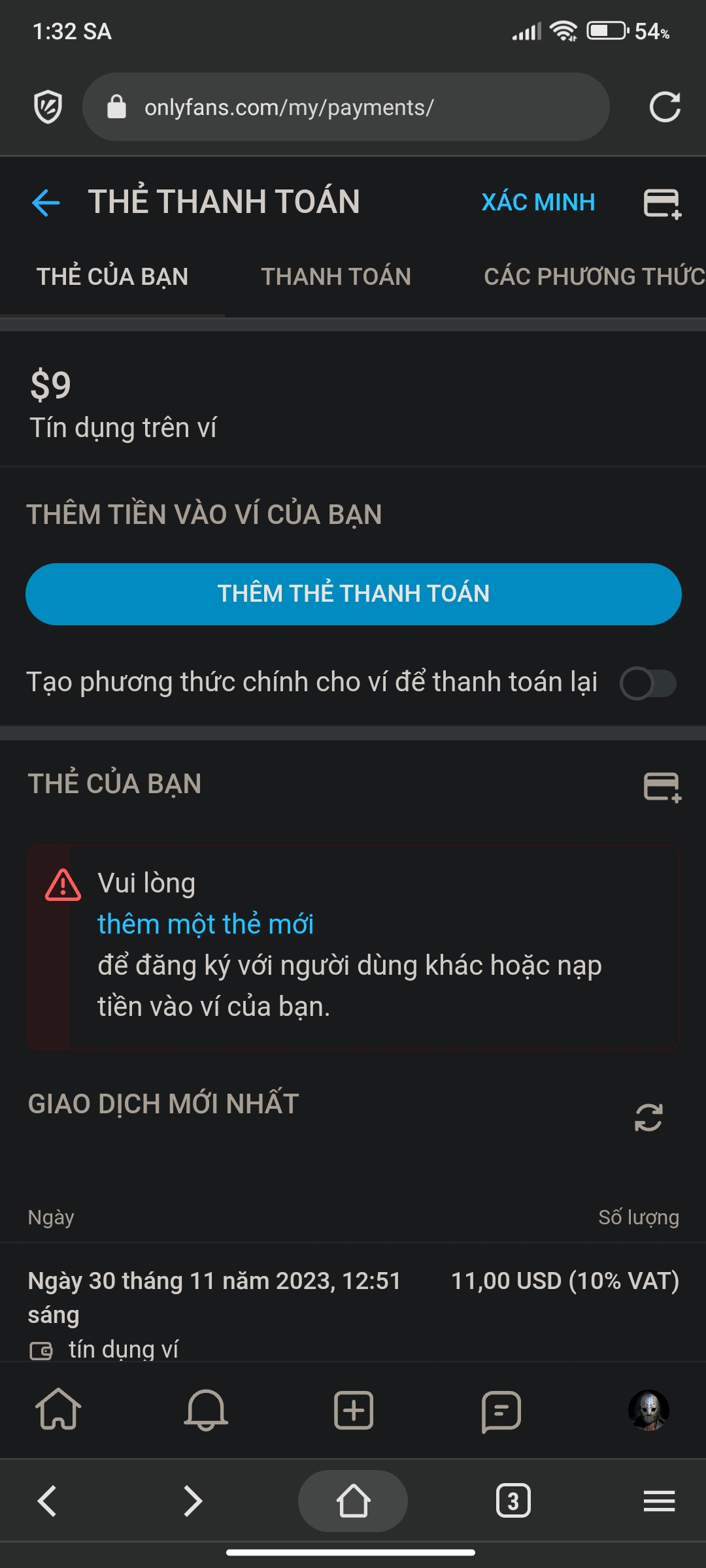Reload the page in the browser

point(665,107)
